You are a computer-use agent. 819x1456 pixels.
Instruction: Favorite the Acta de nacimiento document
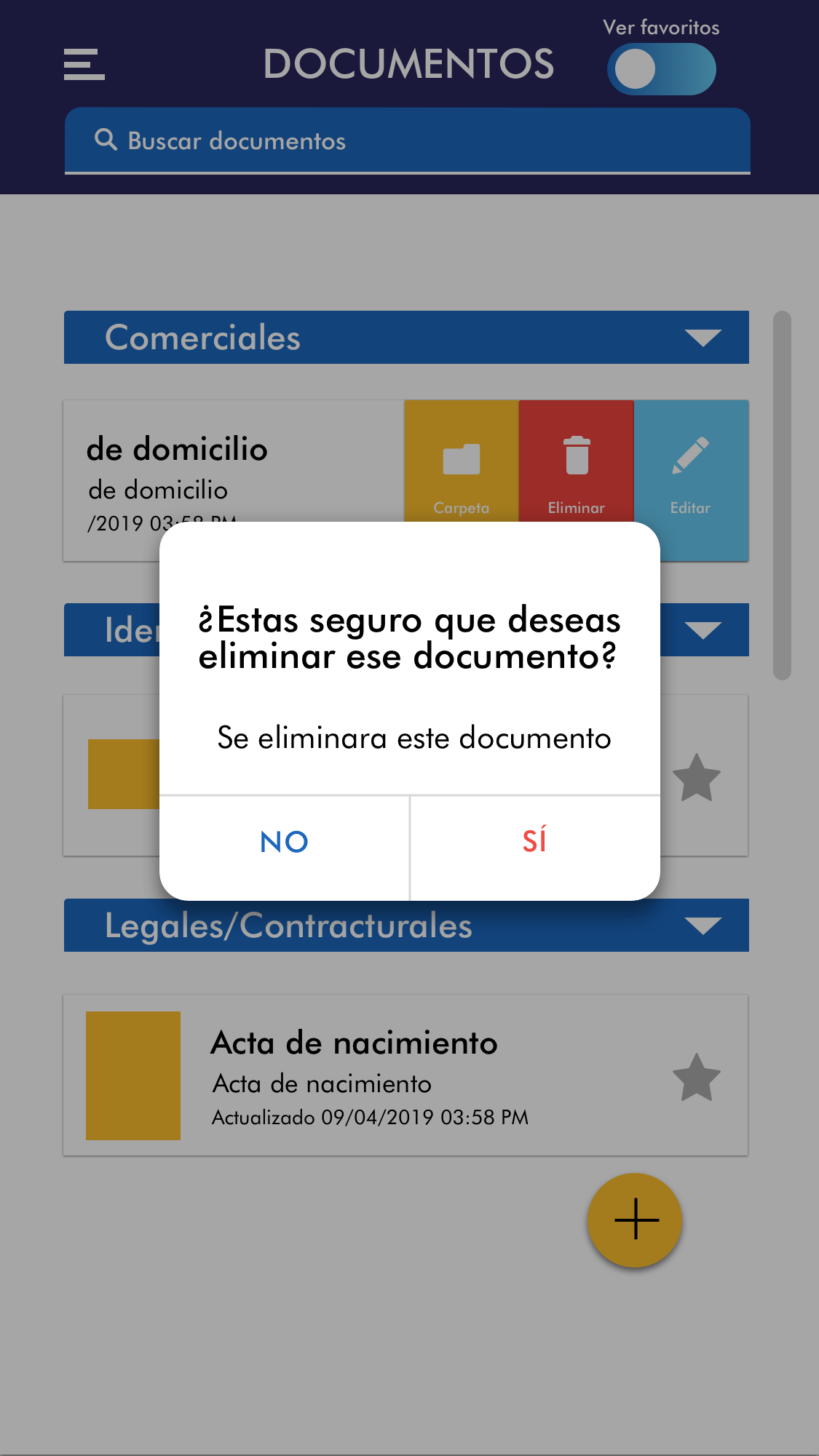696,1077
